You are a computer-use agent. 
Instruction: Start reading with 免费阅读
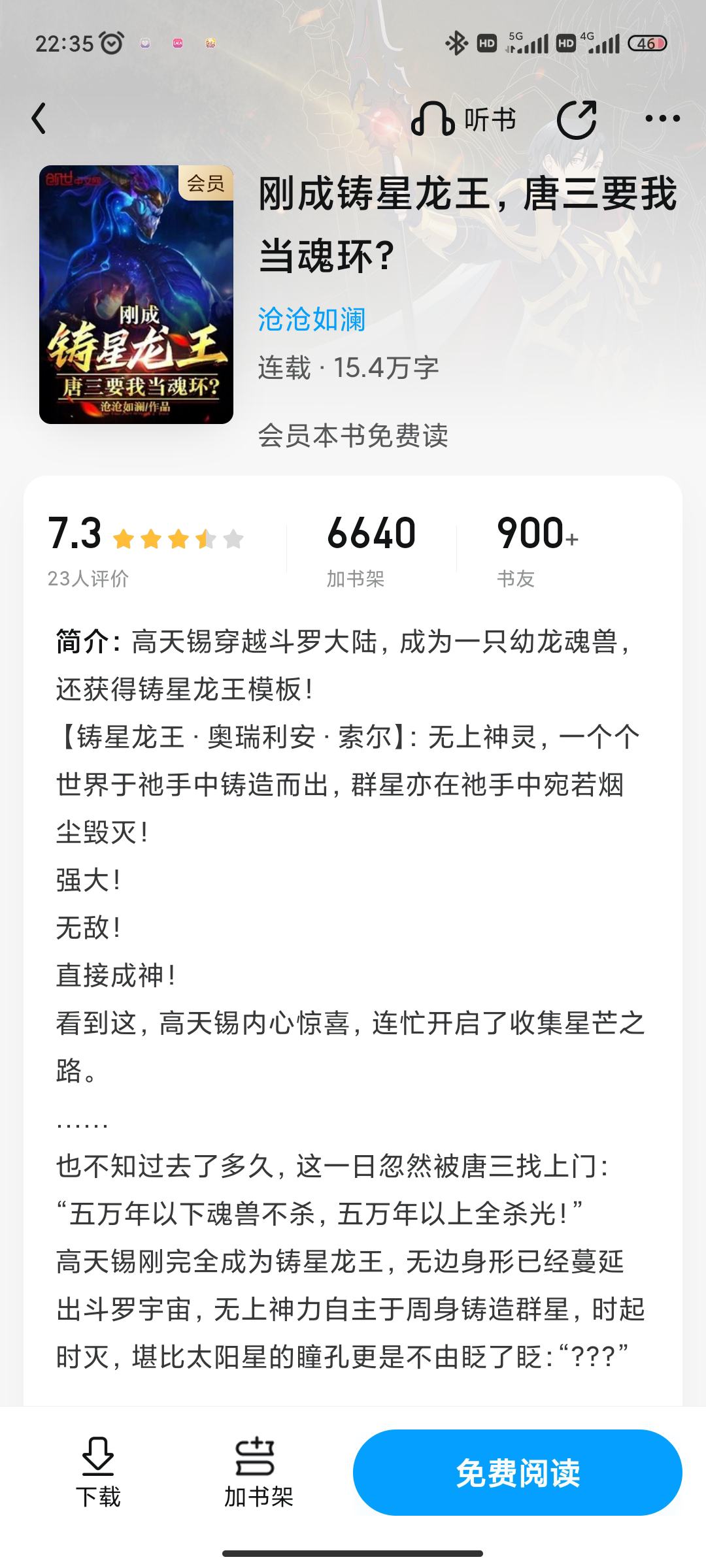(518, 1473)
